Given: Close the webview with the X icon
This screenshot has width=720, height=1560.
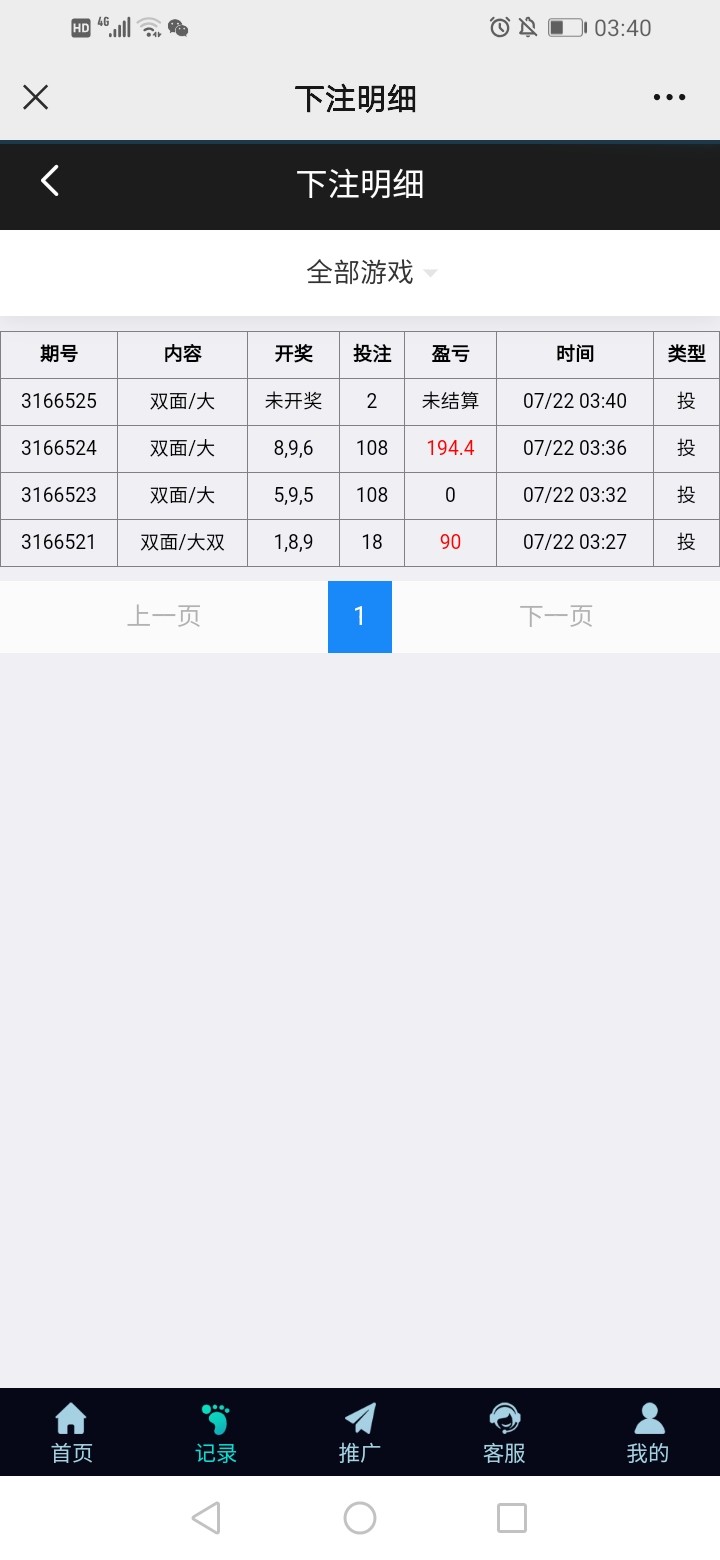Looking at the screenshot, I should click(36, 97).
